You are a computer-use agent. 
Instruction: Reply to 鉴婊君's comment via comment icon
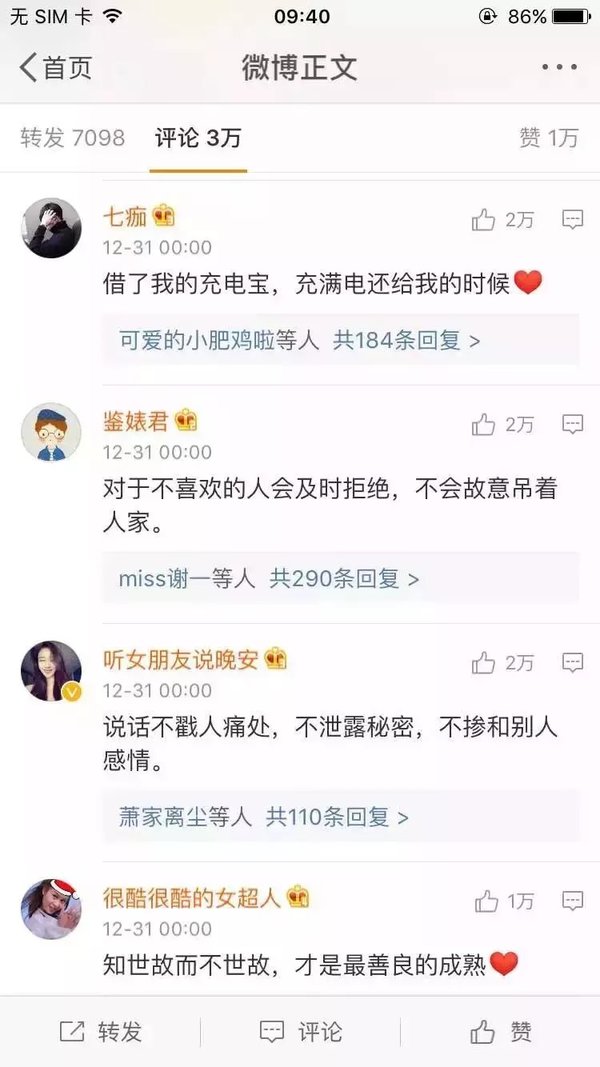point(572,424)
